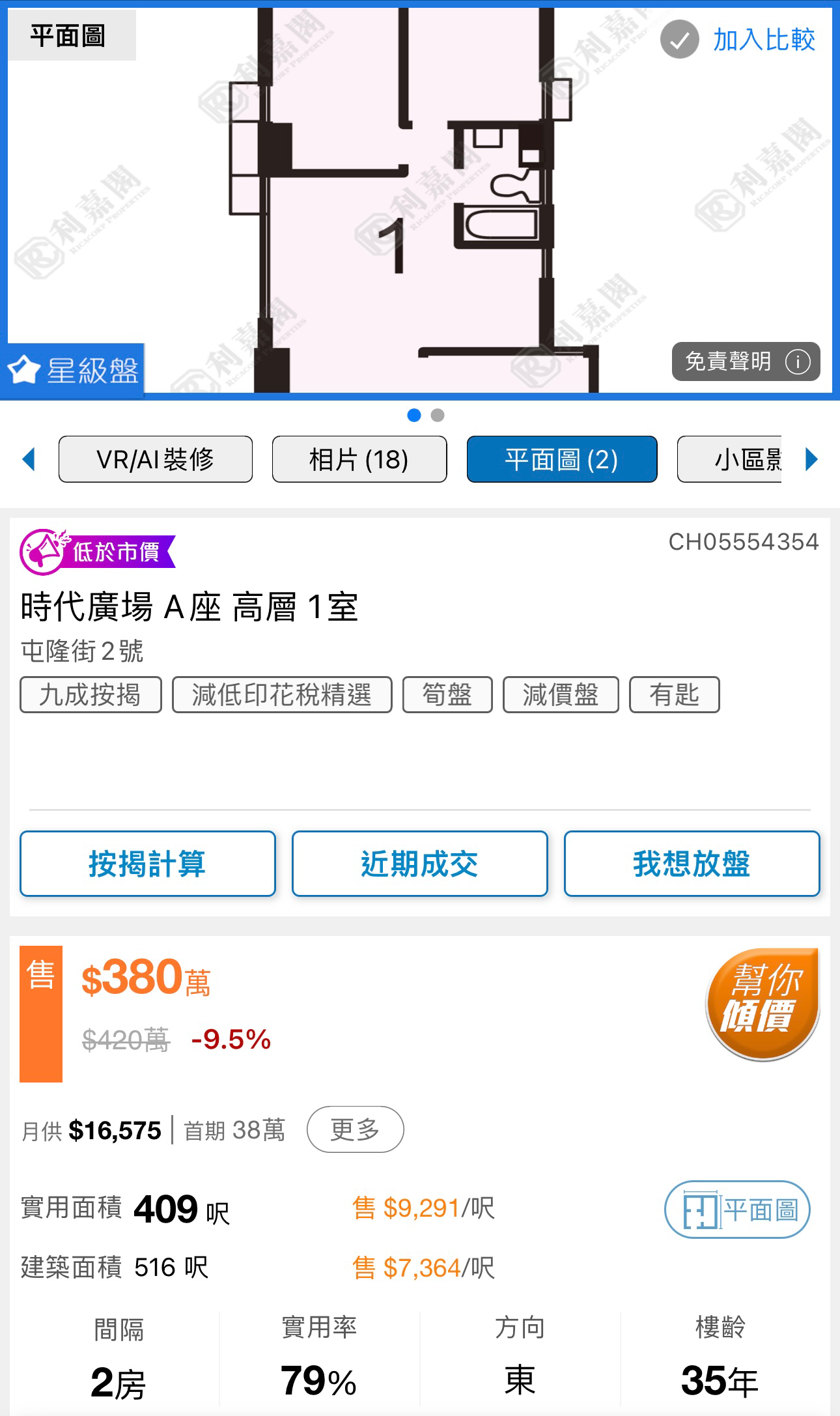Switch to 相片 (18) tab

[x=359, y=459]
